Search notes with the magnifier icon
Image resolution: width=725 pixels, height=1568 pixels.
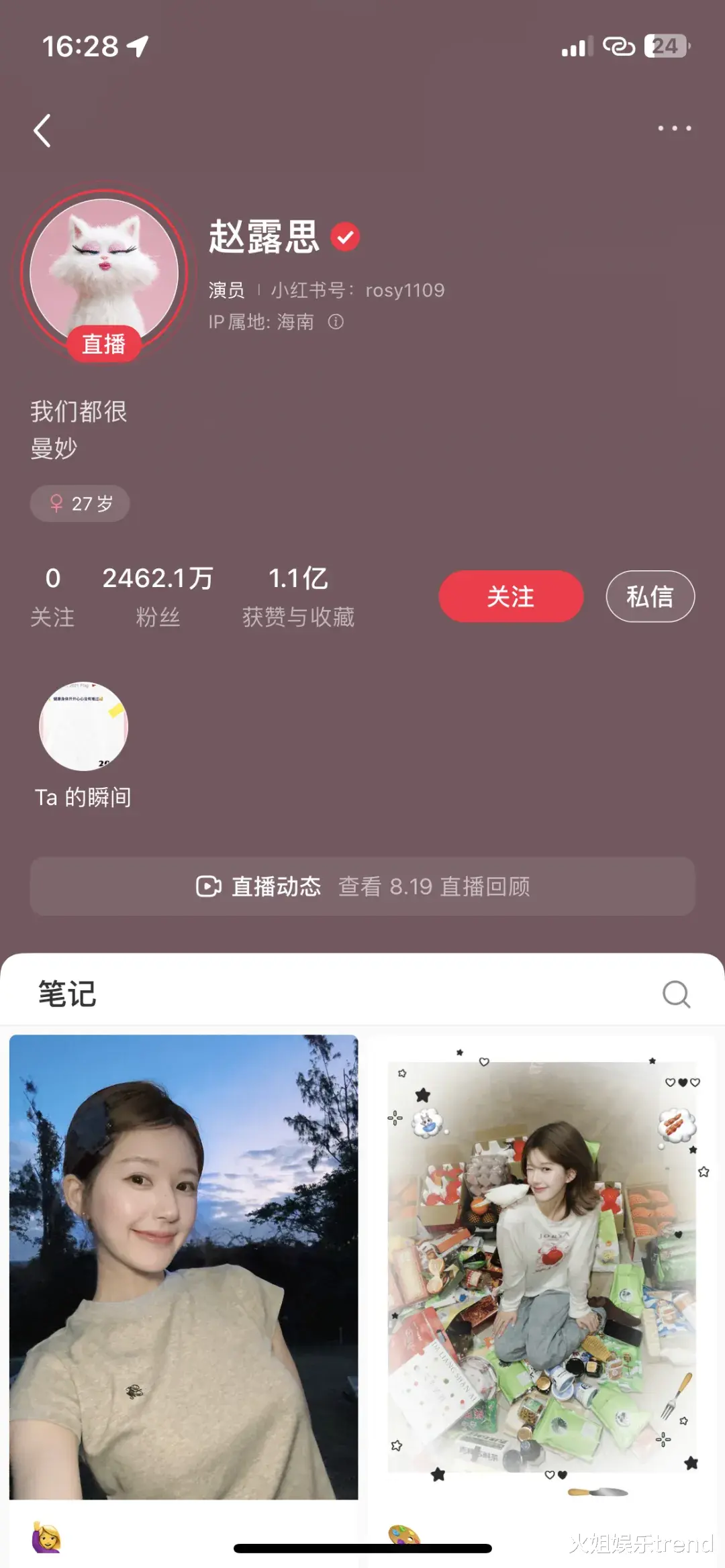(676, 994)
